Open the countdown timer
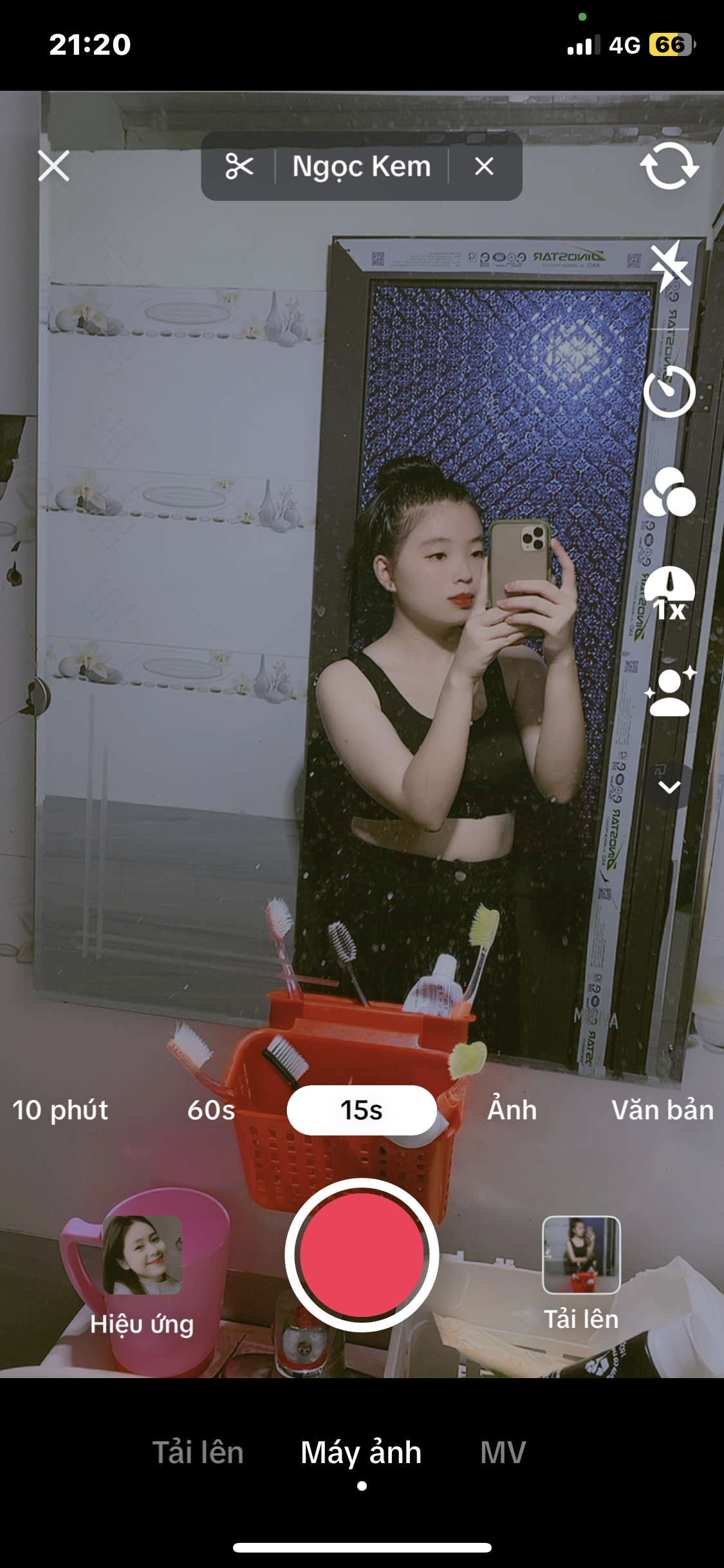Viewport: 724px width, 1568px height. 669,392
